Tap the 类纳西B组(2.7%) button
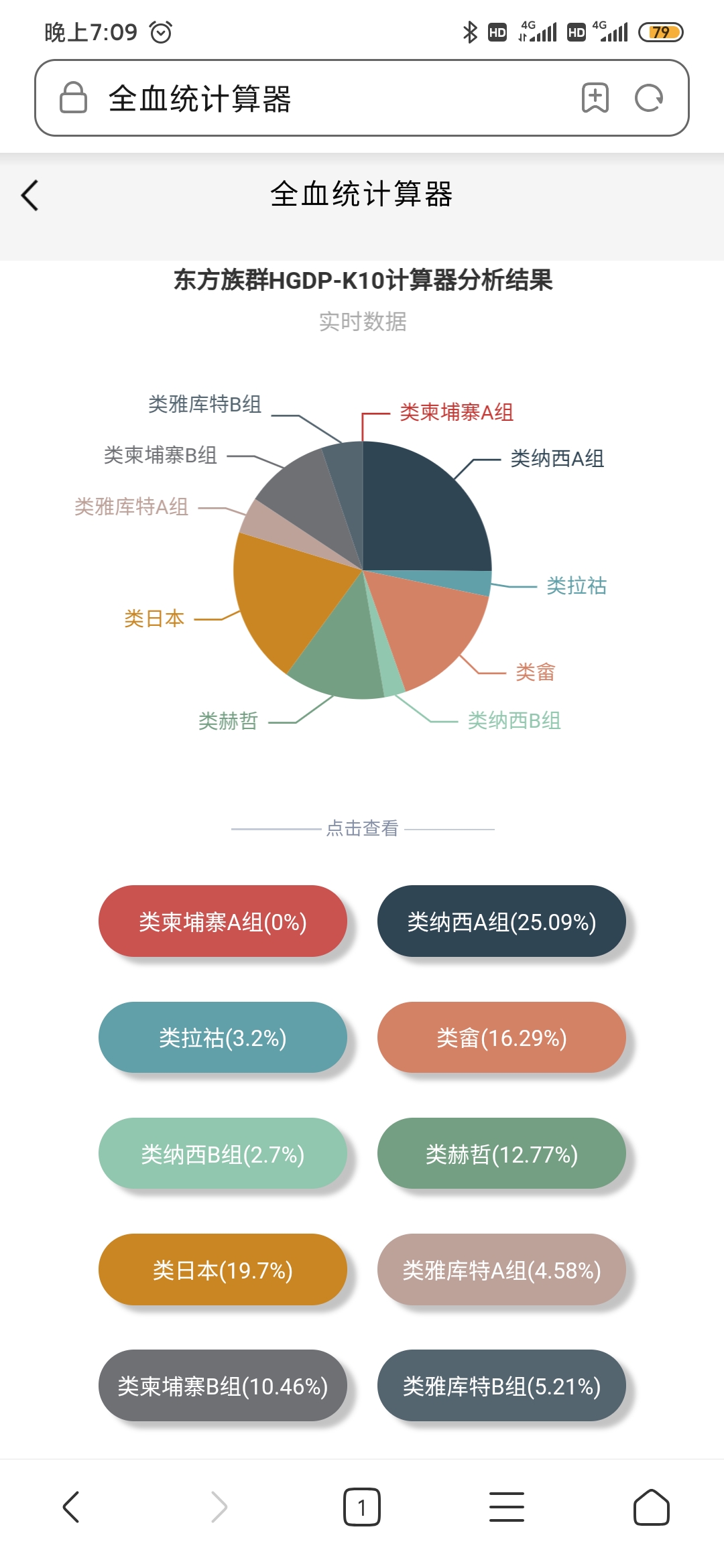 pyautogui.click(x=223, y=1153)
